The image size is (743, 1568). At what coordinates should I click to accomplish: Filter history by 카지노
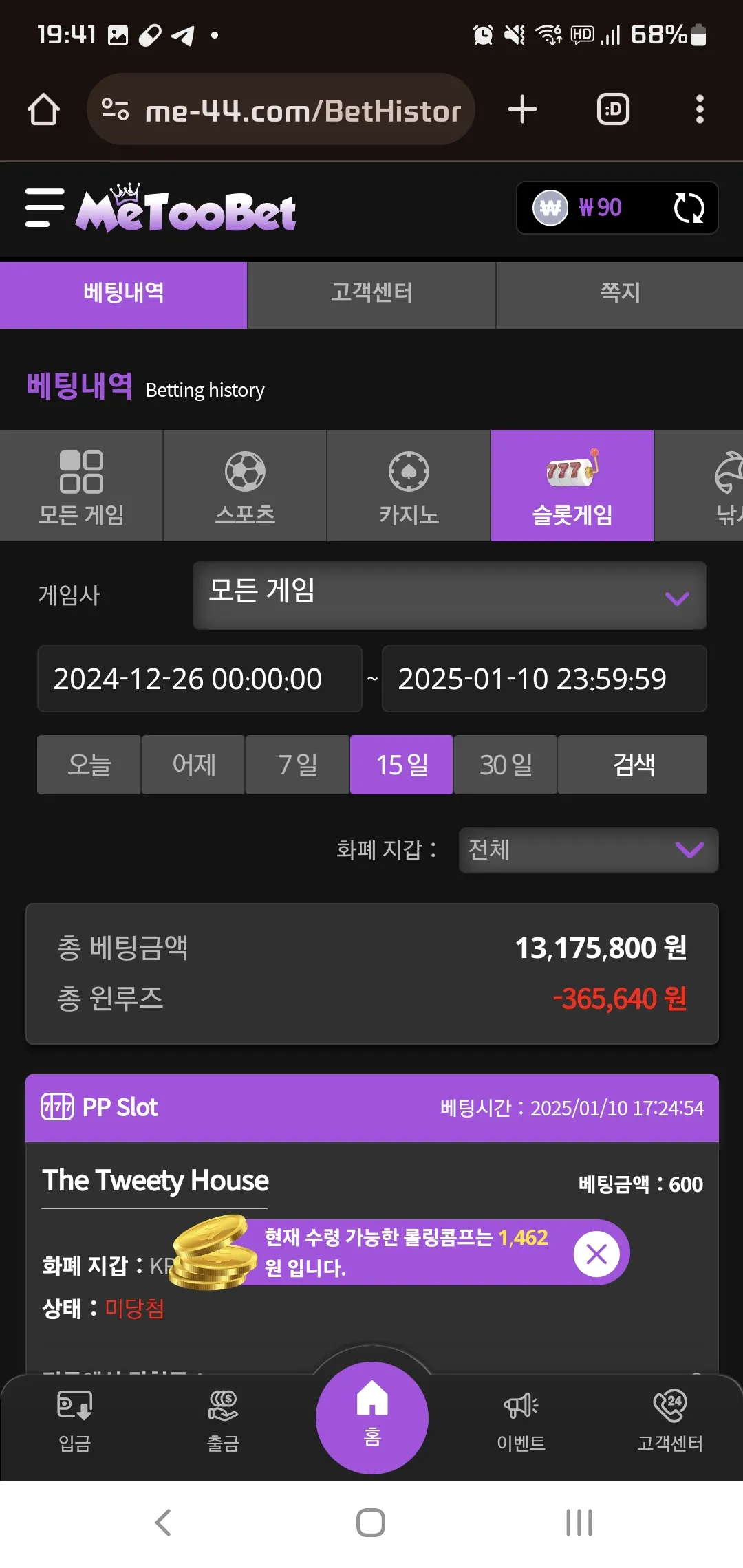coord(409,486)
